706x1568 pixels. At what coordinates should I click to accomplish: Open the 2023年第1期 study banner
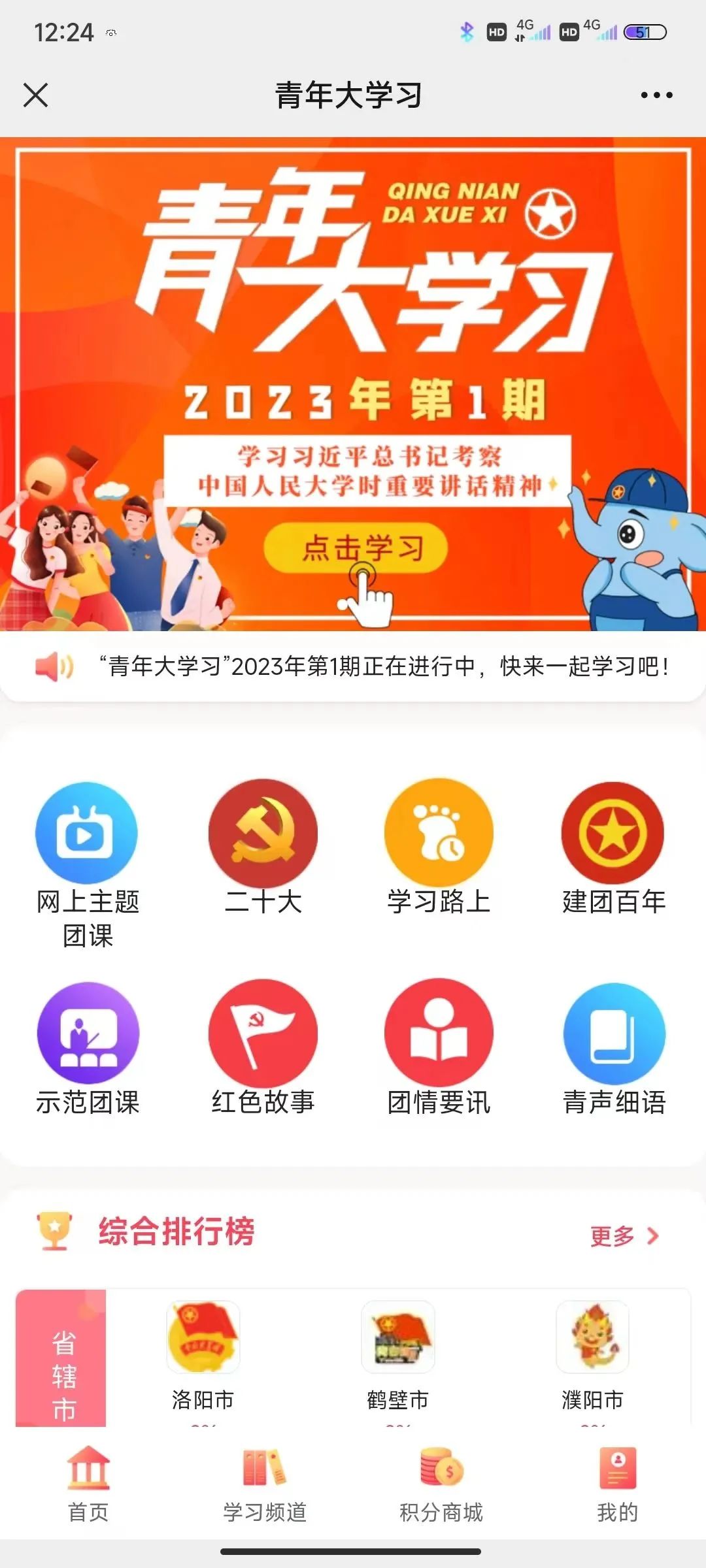coord(356,547)
